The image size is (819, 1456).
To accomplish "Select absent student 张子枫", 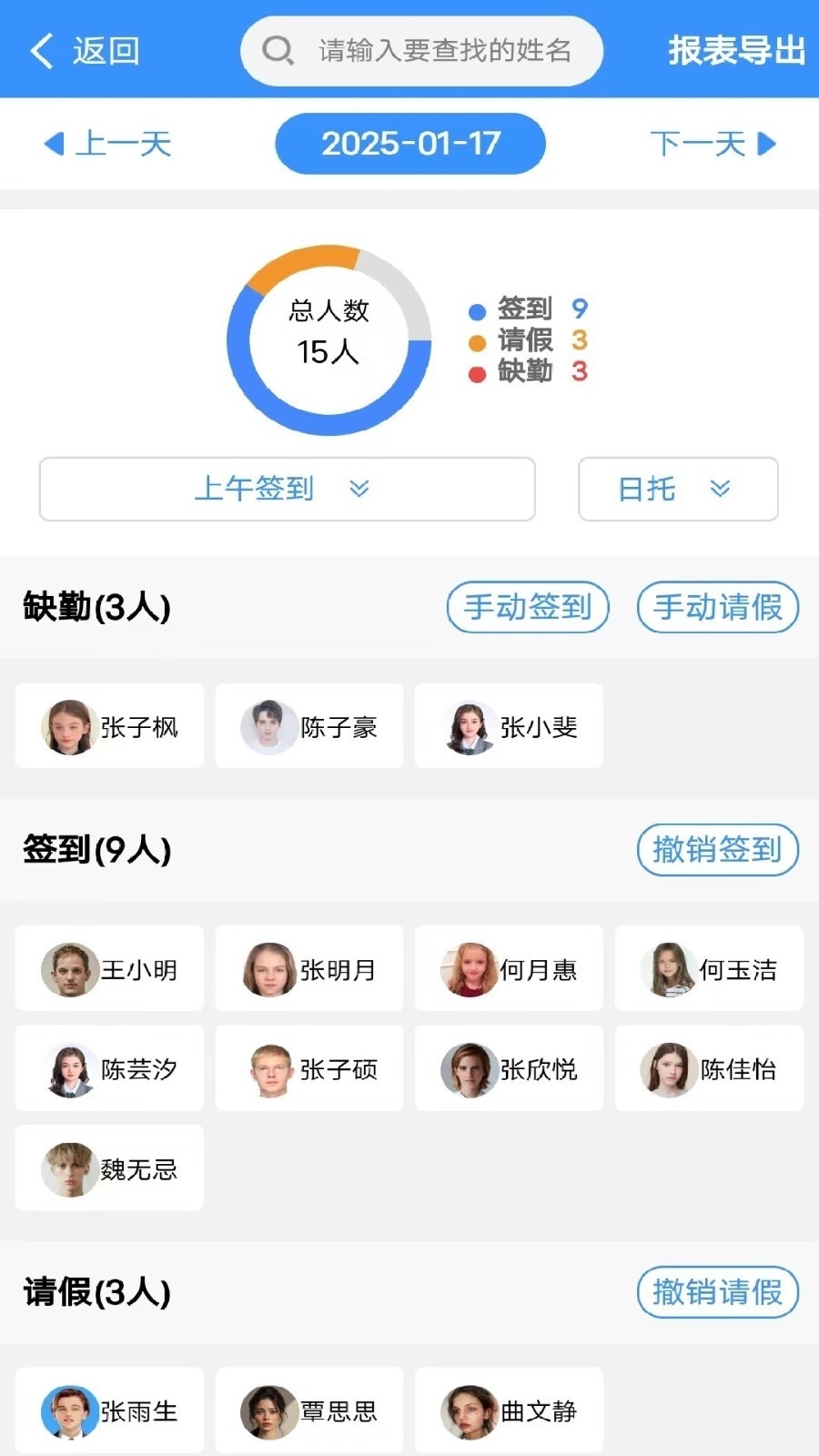I will (110, 726).
